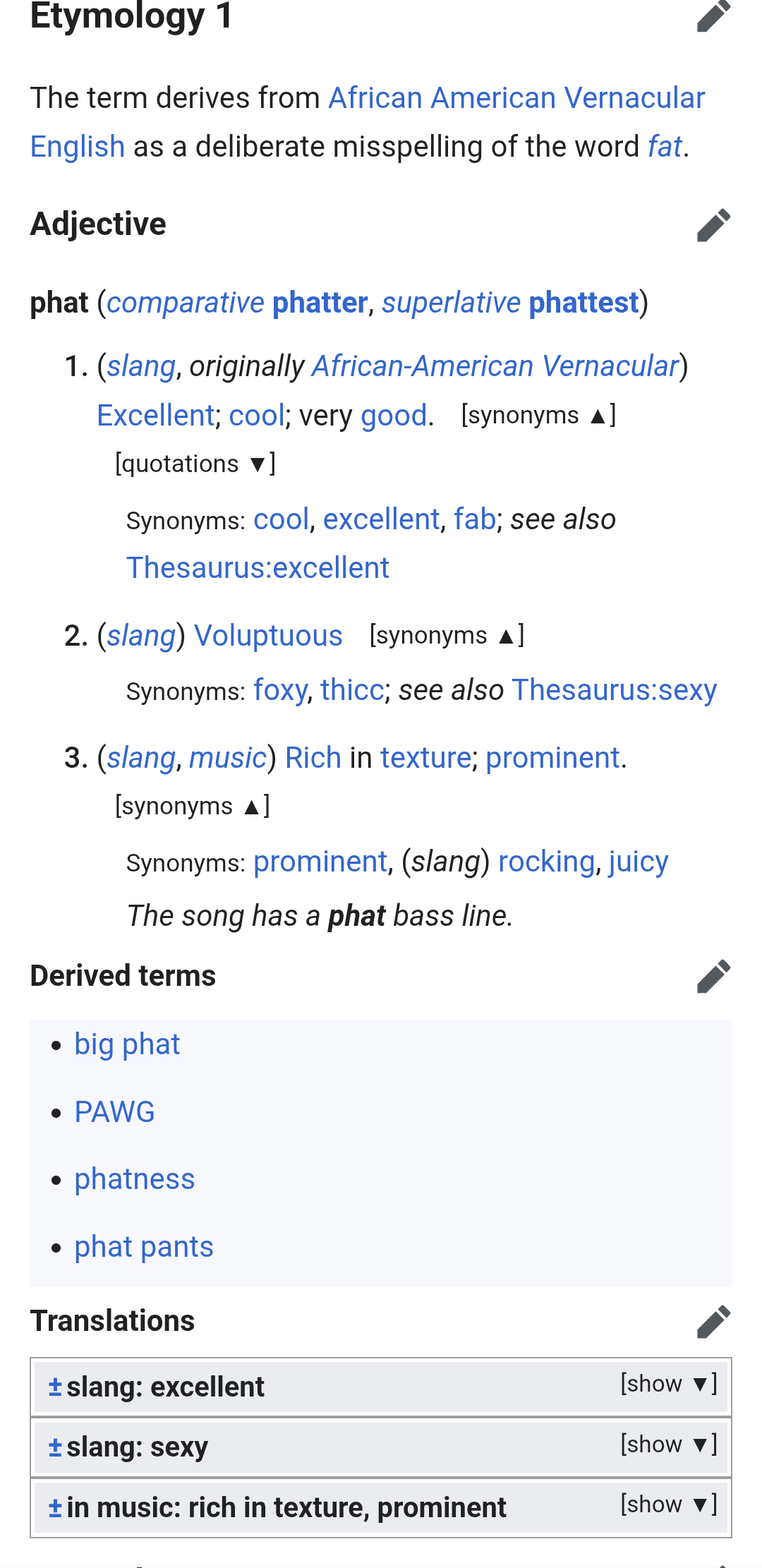The image size is (762, 1568).
Task: Show translations for slang: sexy
Action: coord(667,1445)
